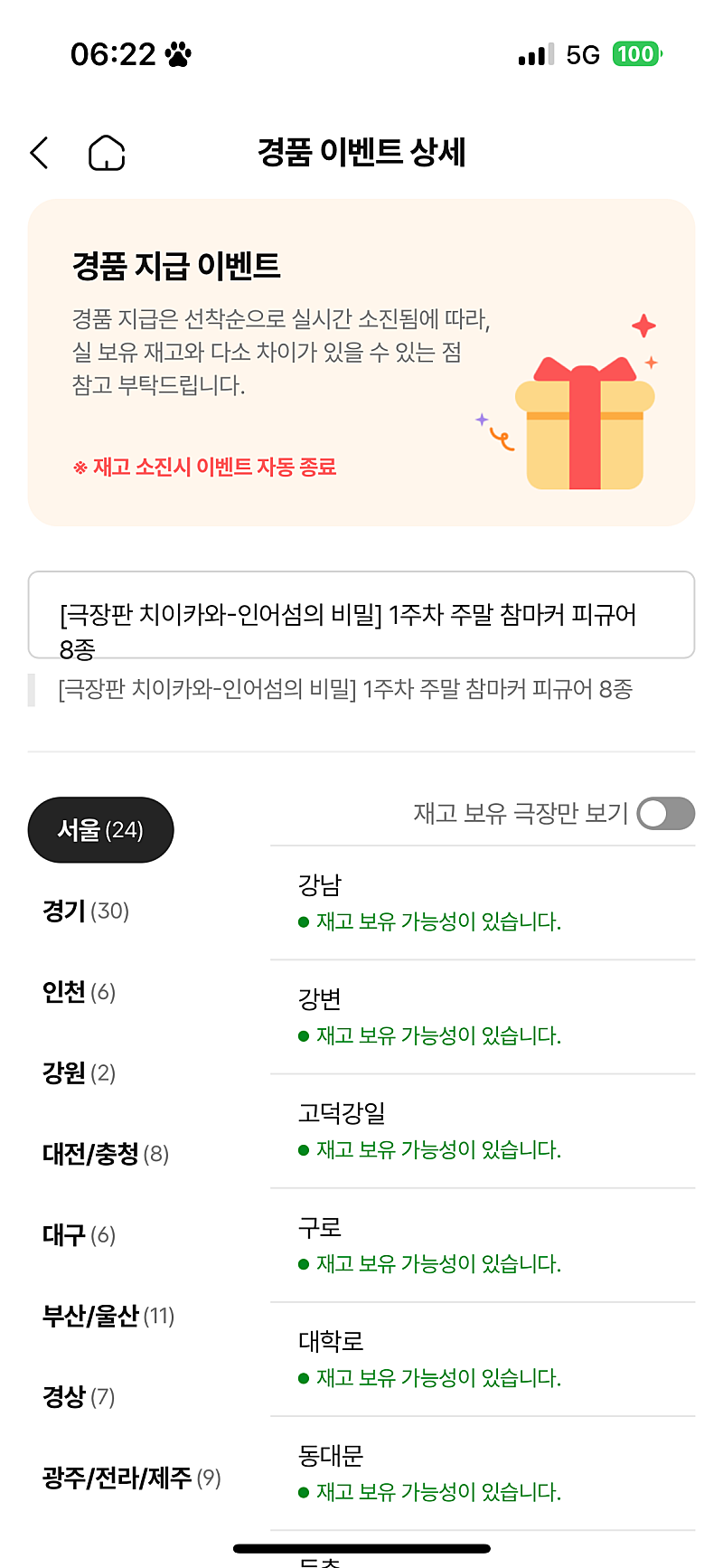Select the 고덕강일 theater row

pyautogui.click(x=483, y=1131)
